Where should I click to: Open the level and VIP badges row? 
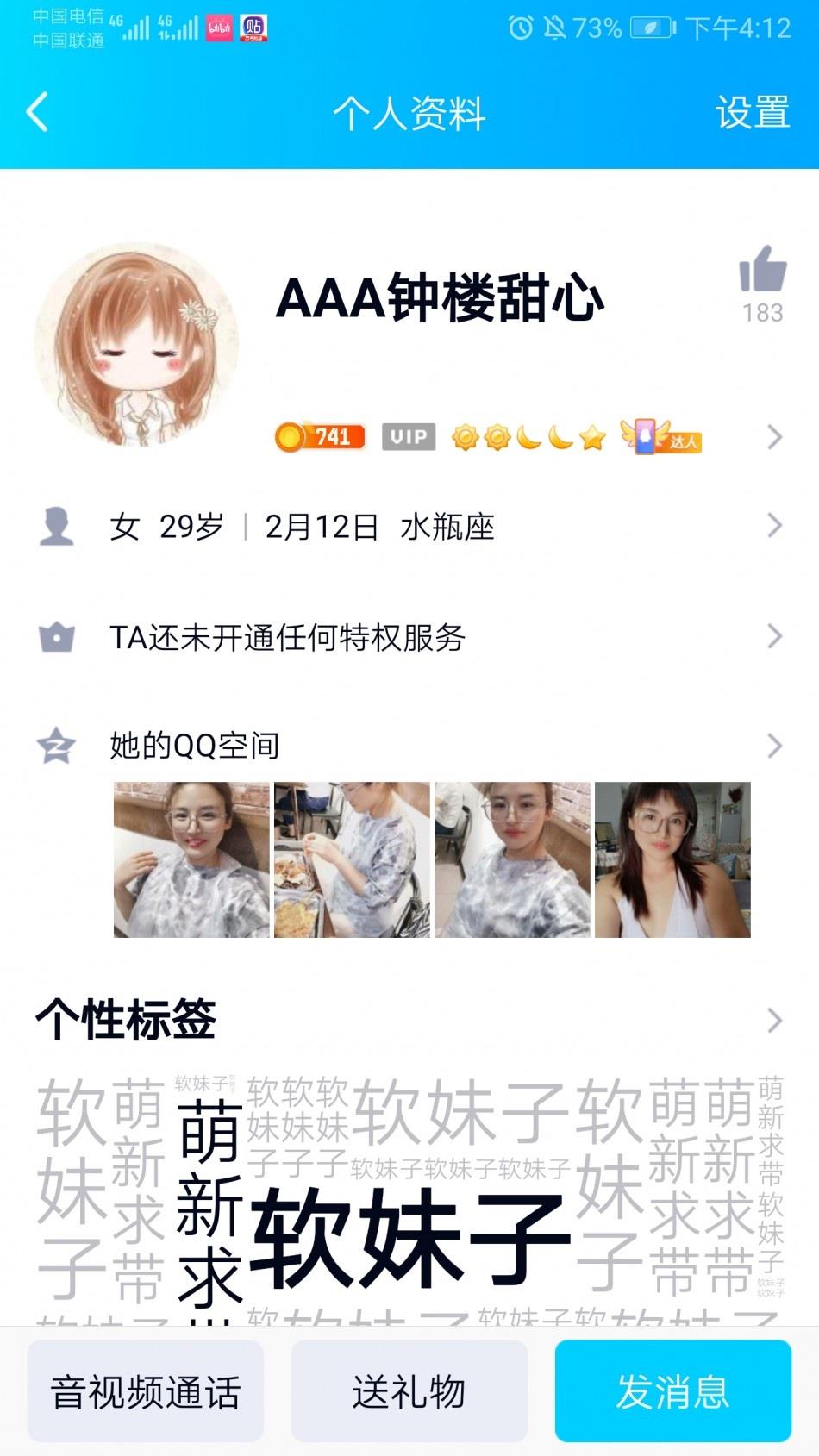pos(526,437)
